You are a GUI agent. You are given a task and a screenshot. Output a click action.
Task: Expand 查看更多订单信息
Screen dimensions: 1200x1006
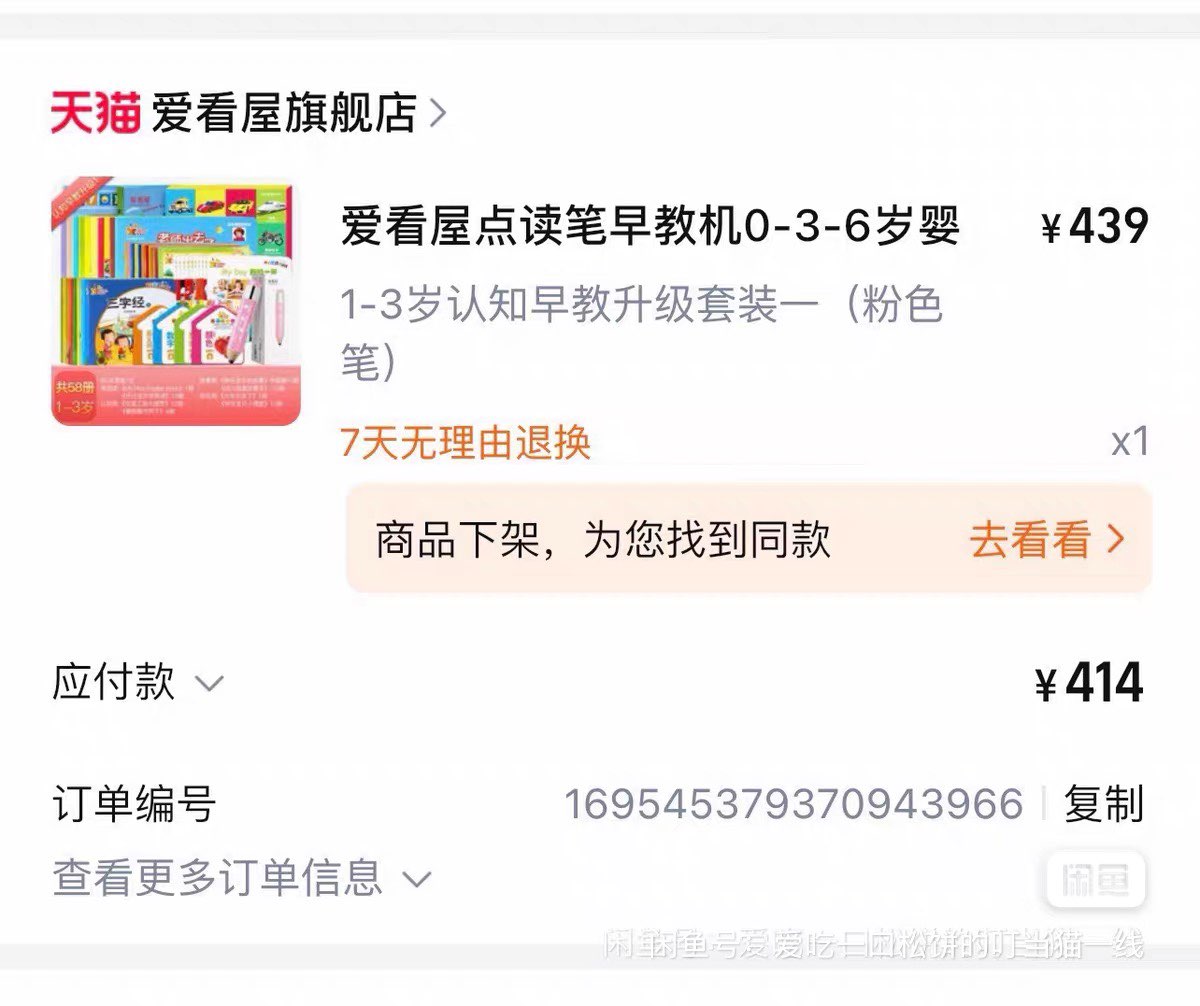pos(241,879)
